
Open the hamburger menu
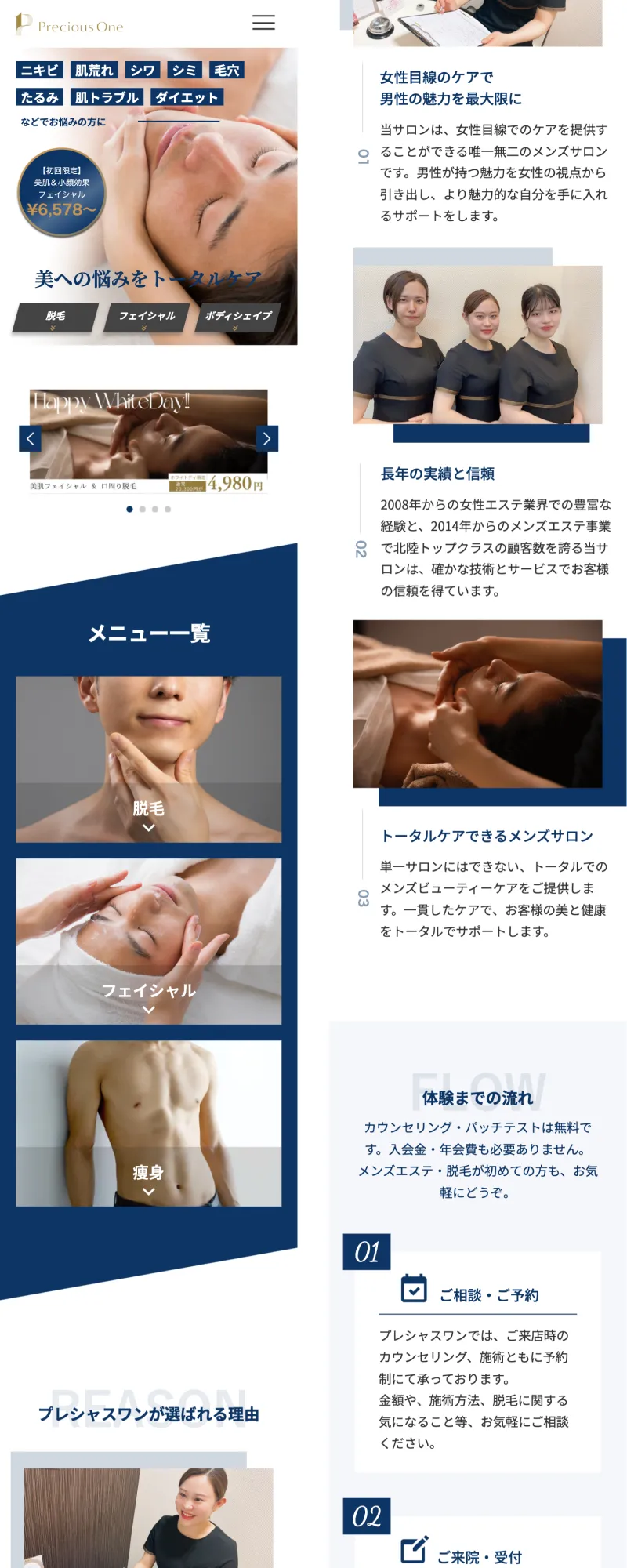click(263, 23)
